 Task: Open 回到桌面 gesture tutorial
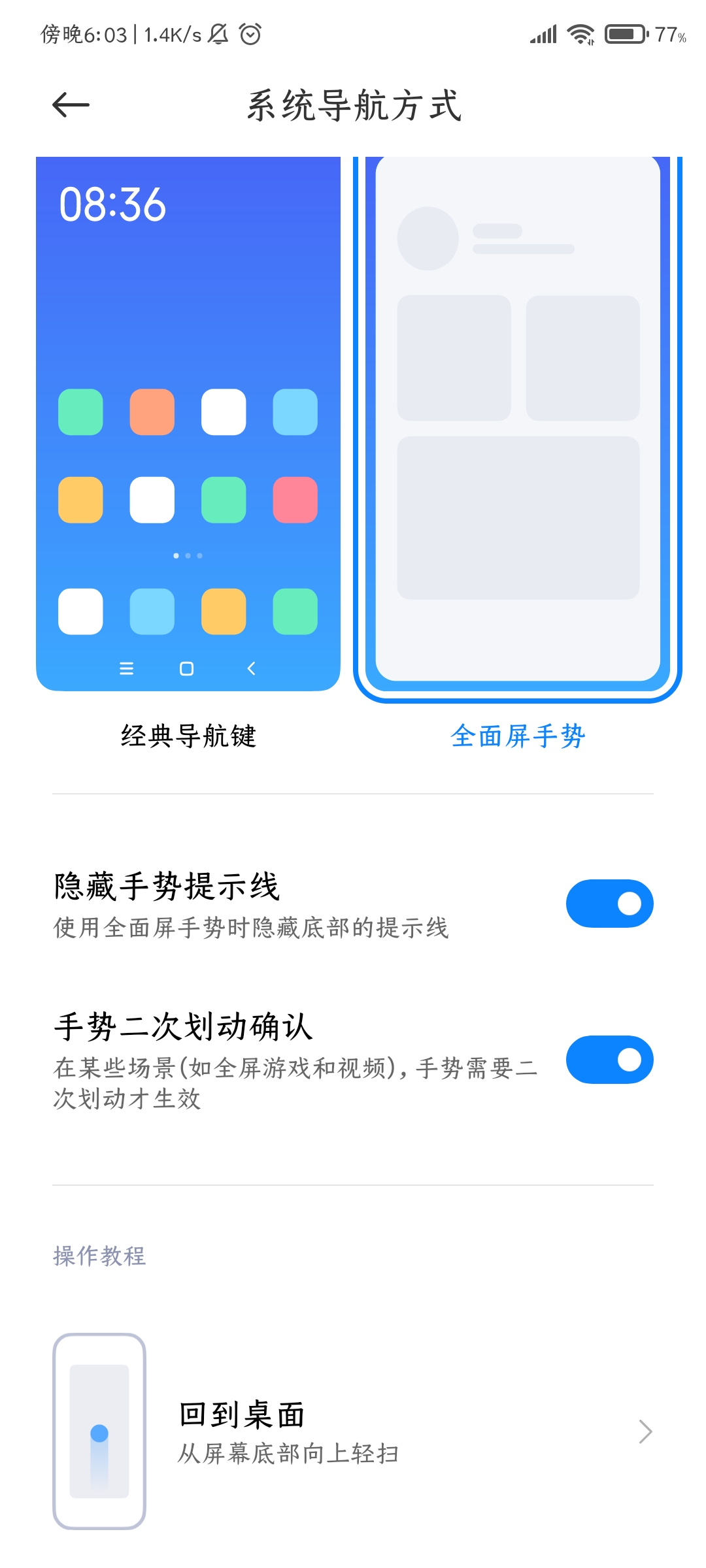[x=353, y=1431]
